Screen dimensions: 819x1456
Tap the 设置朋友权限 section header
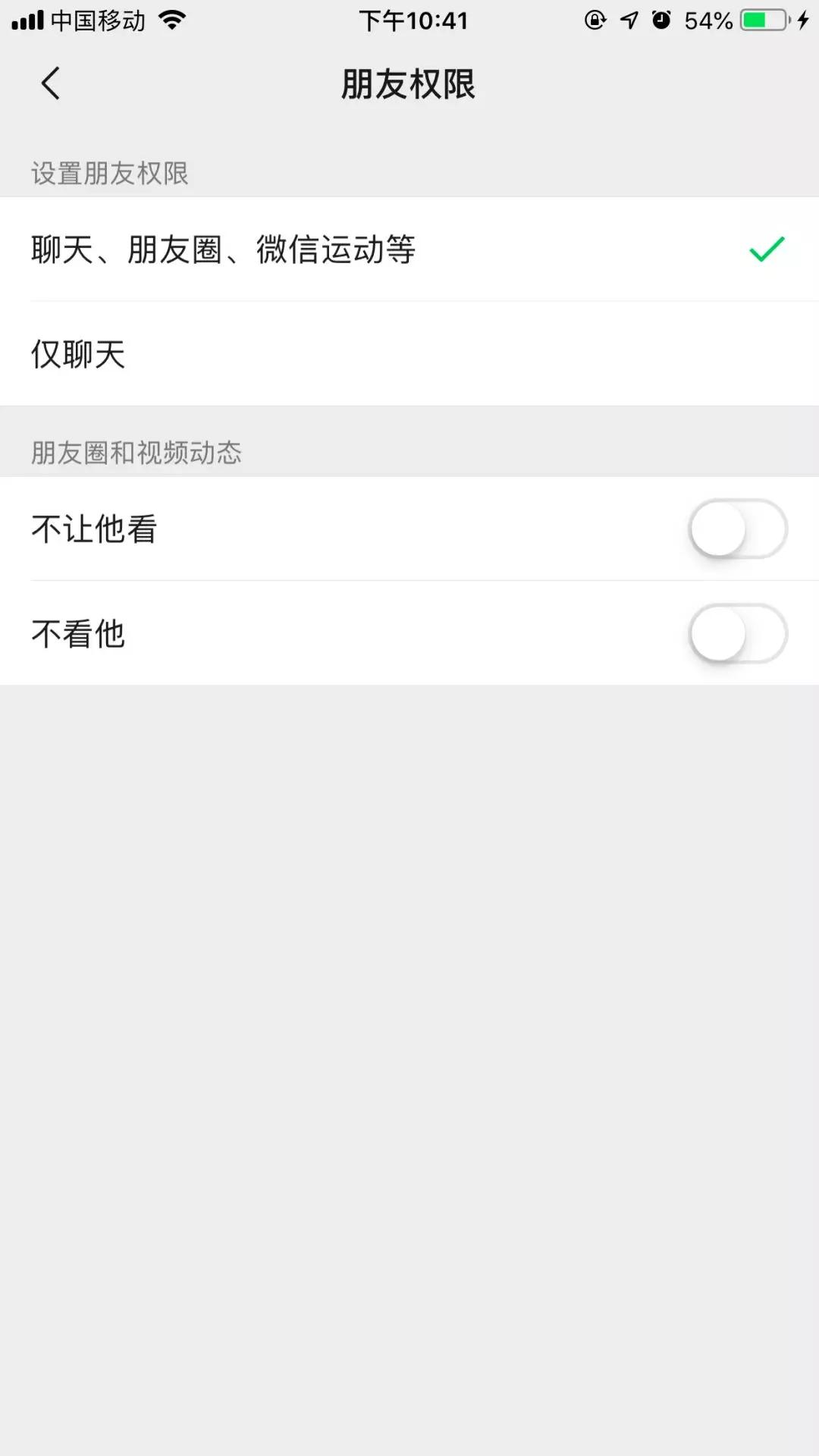pyautogui.click(x=111, y=174)
